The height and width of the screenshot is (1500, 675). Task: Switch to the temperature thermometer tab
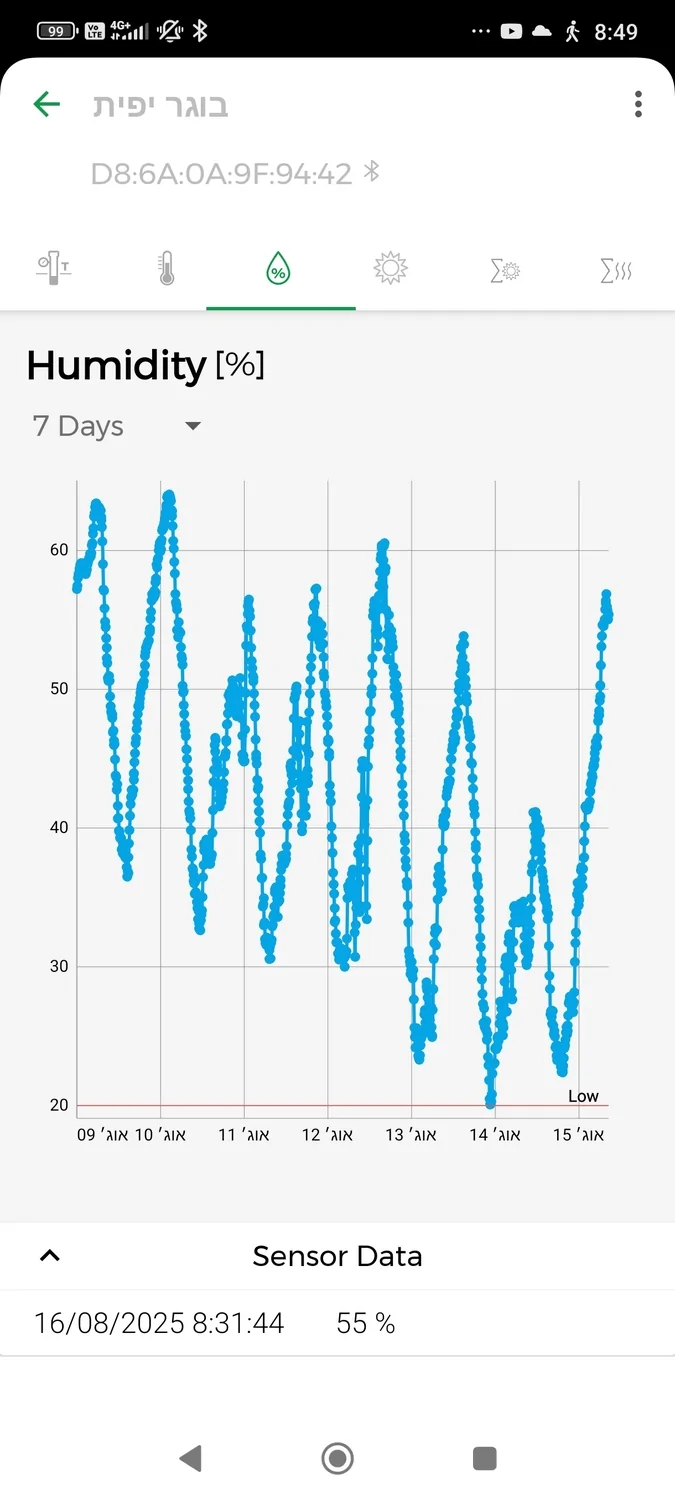tap(167, 268)
